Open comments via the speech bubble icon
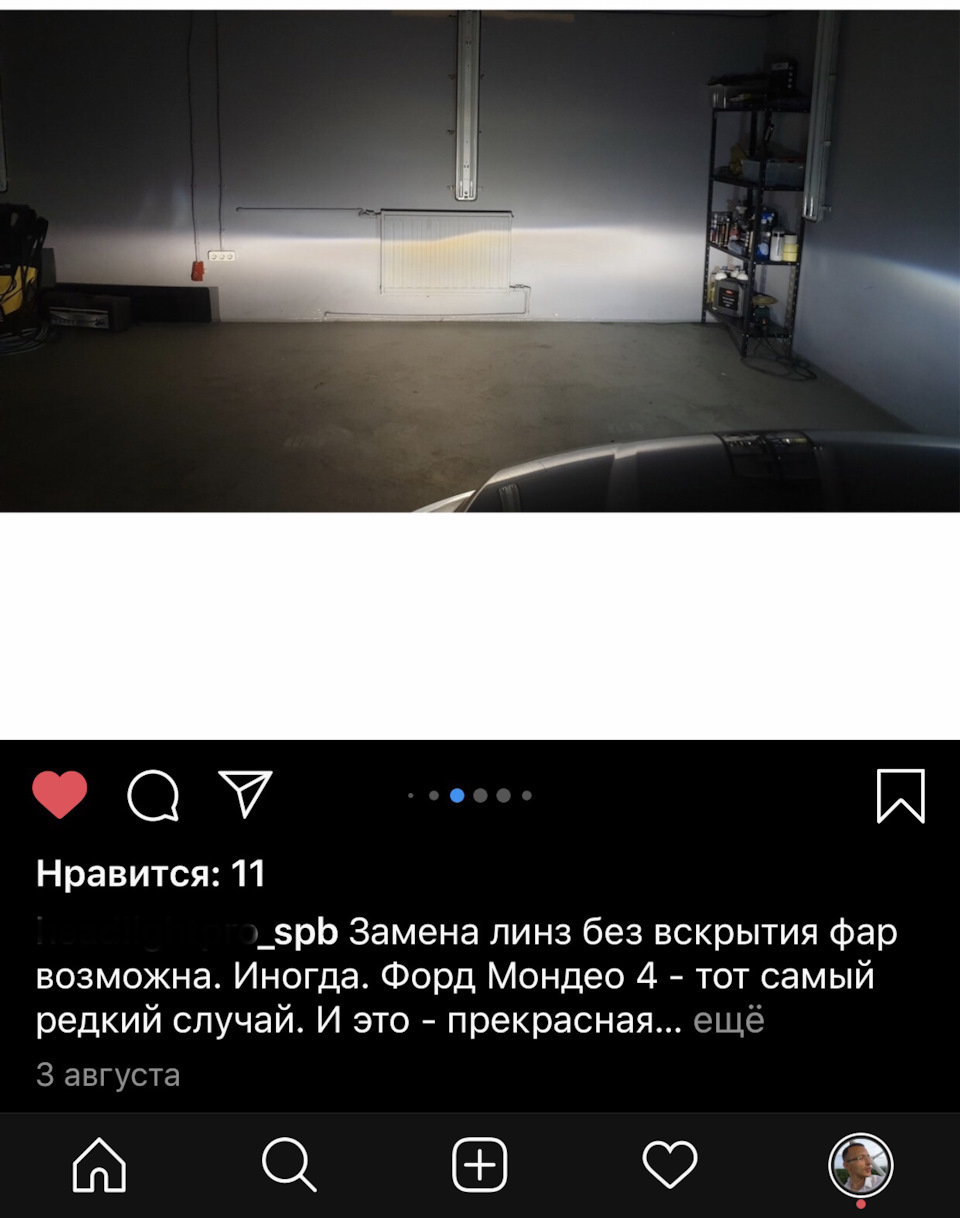This screenshot has height=1218, width=960. coord(153,796)
